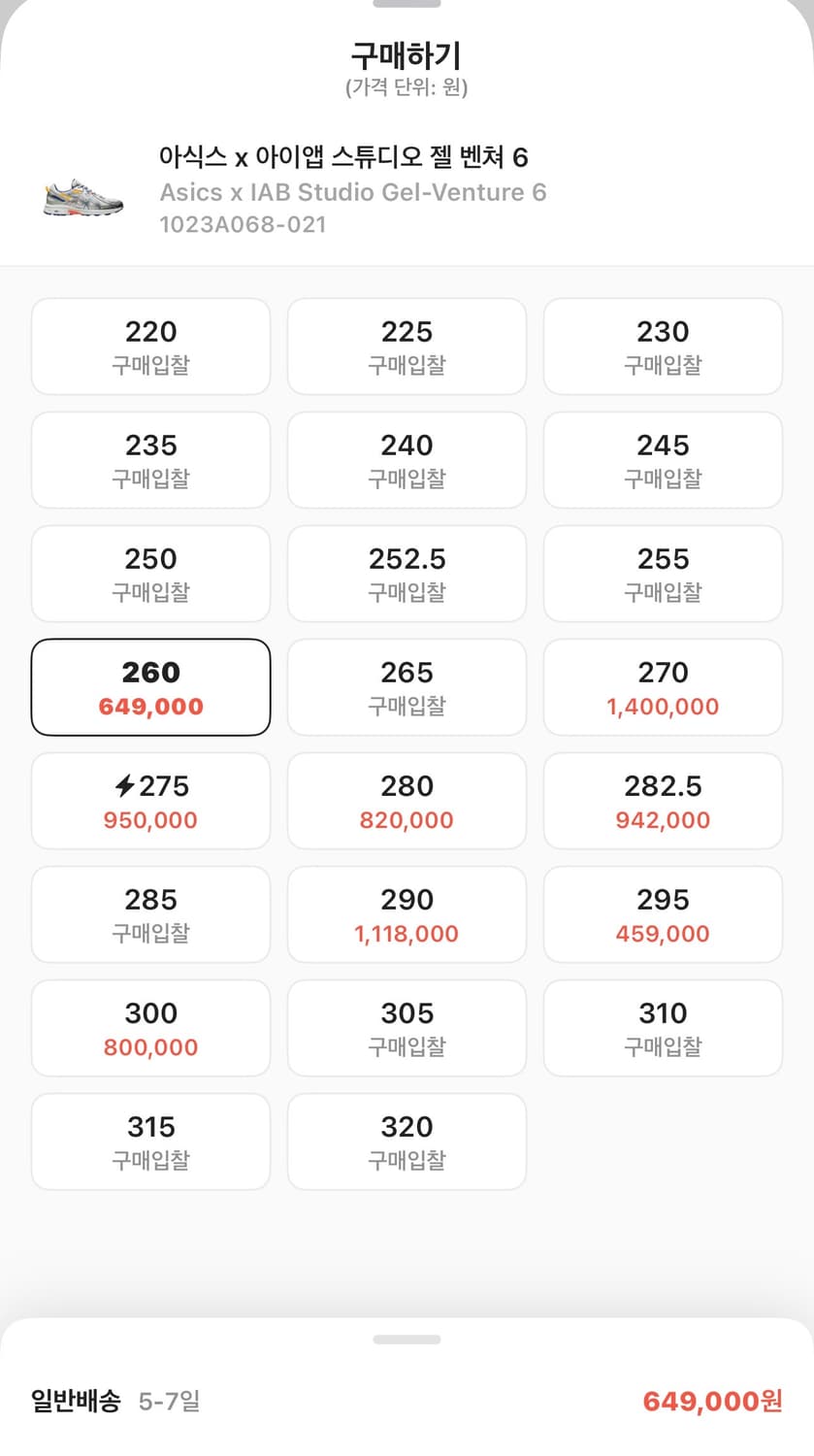
Task: Select the lightning express option at size 275
Action: coord(150,801)
